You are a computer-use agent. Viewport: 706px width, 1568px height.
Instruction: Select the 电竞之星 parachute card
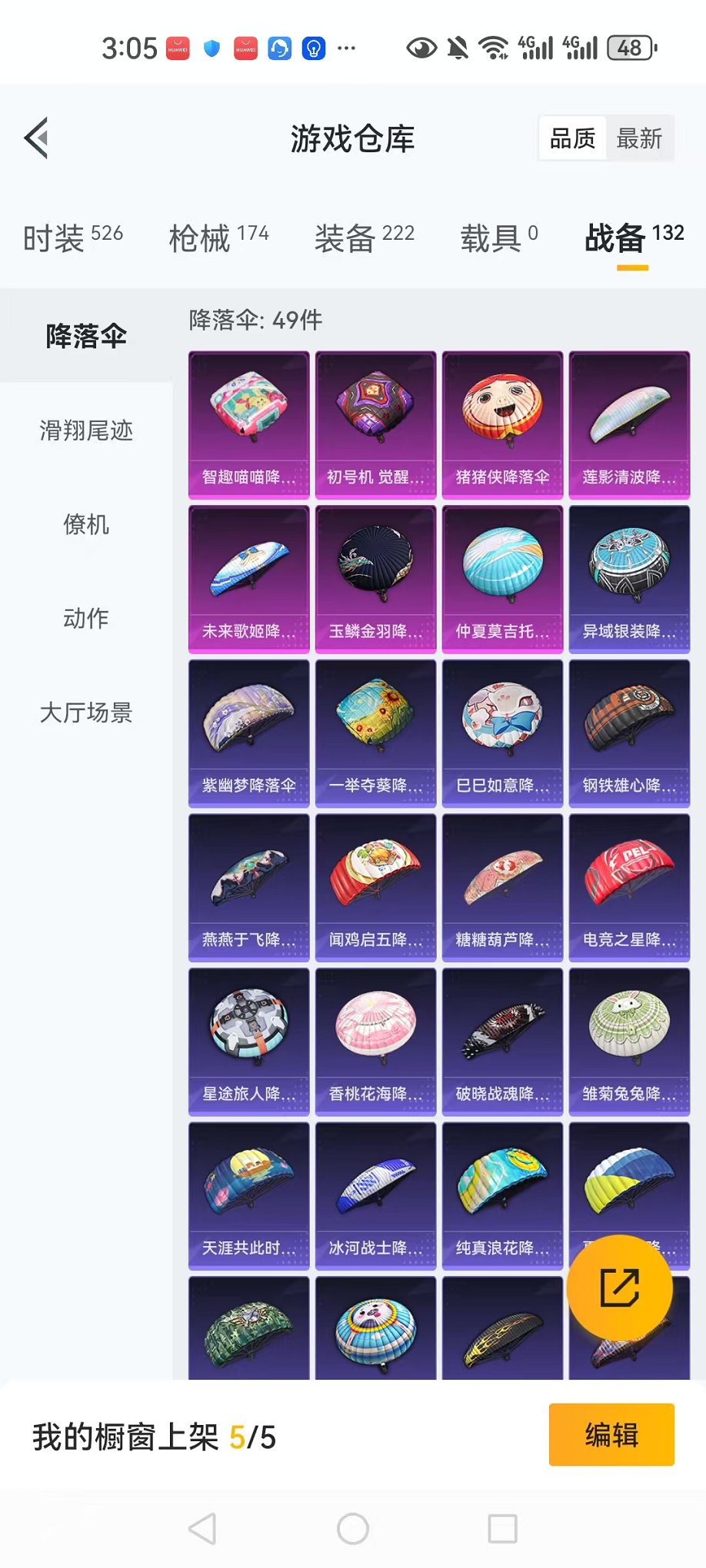(629, 888)
